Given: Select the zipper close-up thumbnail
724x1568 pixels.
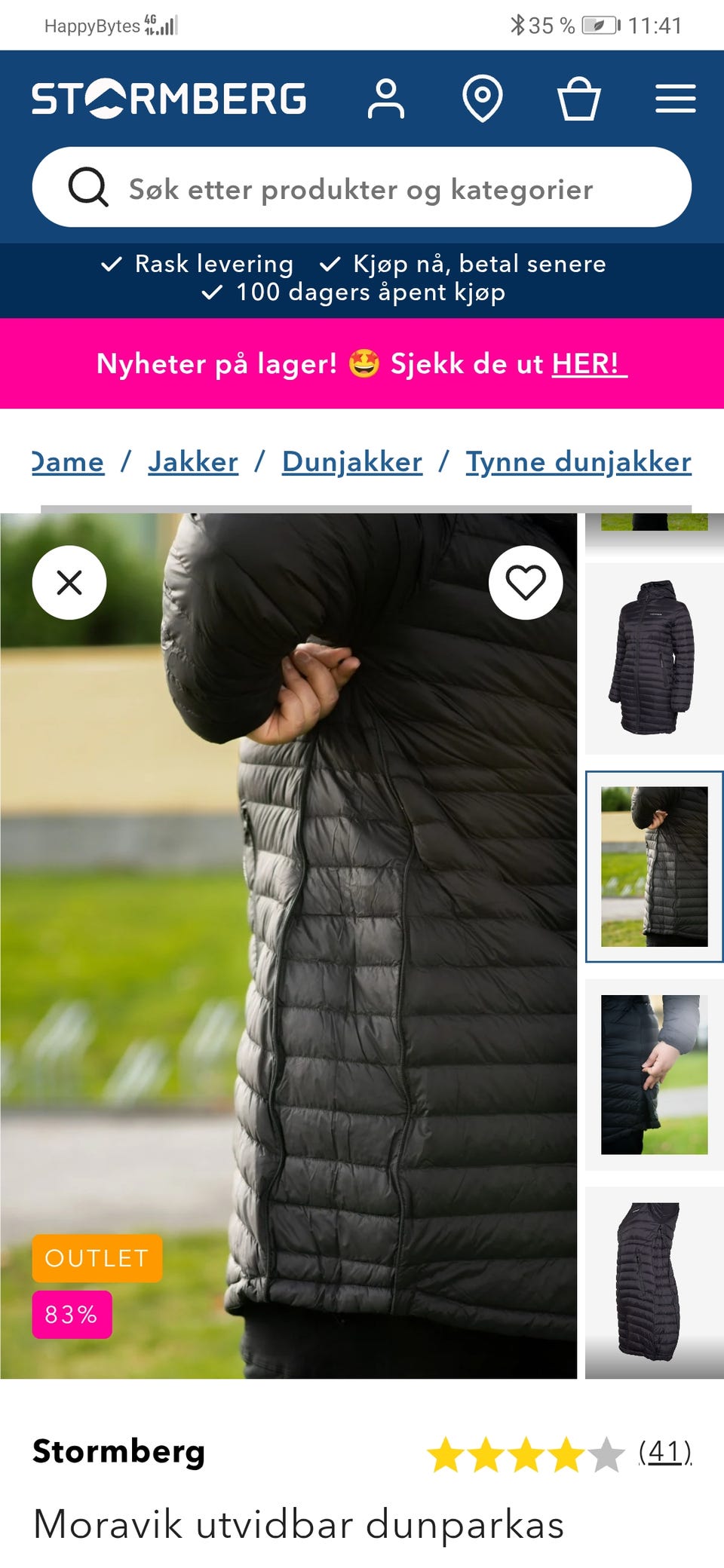Looking at the screenshot, I should (653, 1076).
